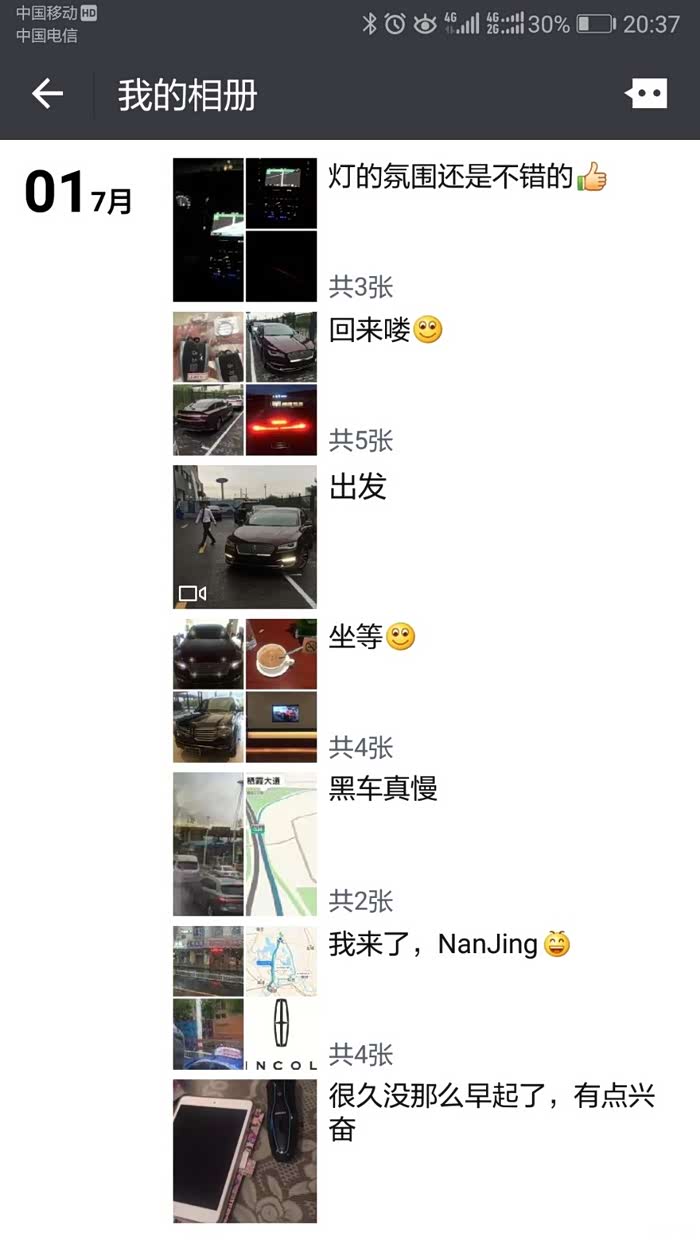Open the message notifications icon
This screenshot has height=1244, width=700.
tap(646, 95)
